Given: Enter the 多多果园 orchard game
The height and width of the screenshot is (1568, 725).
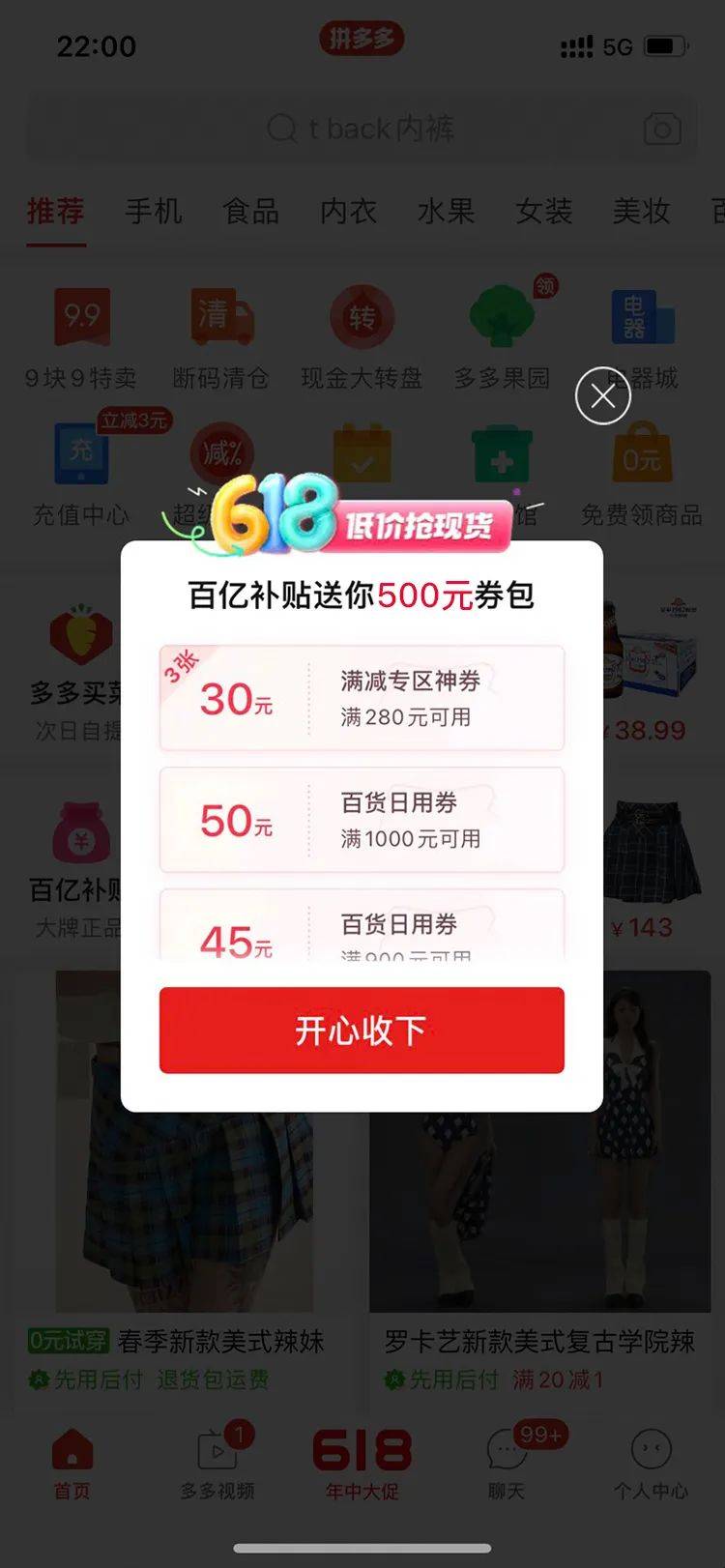Looking at the screenshot, I should coord(501,334).
